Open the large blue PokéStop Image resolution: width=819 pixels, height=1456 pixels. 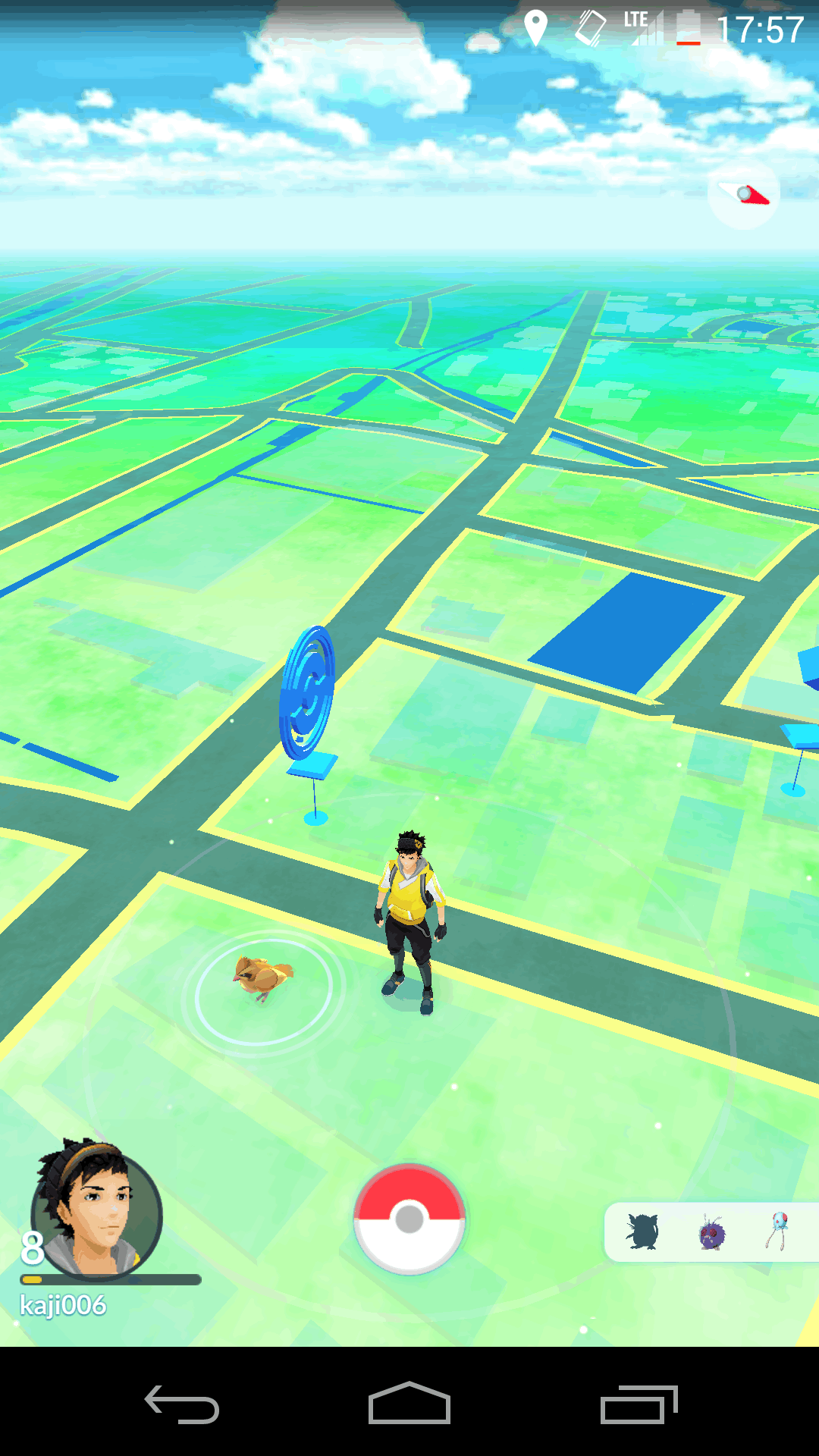(308, 694)
